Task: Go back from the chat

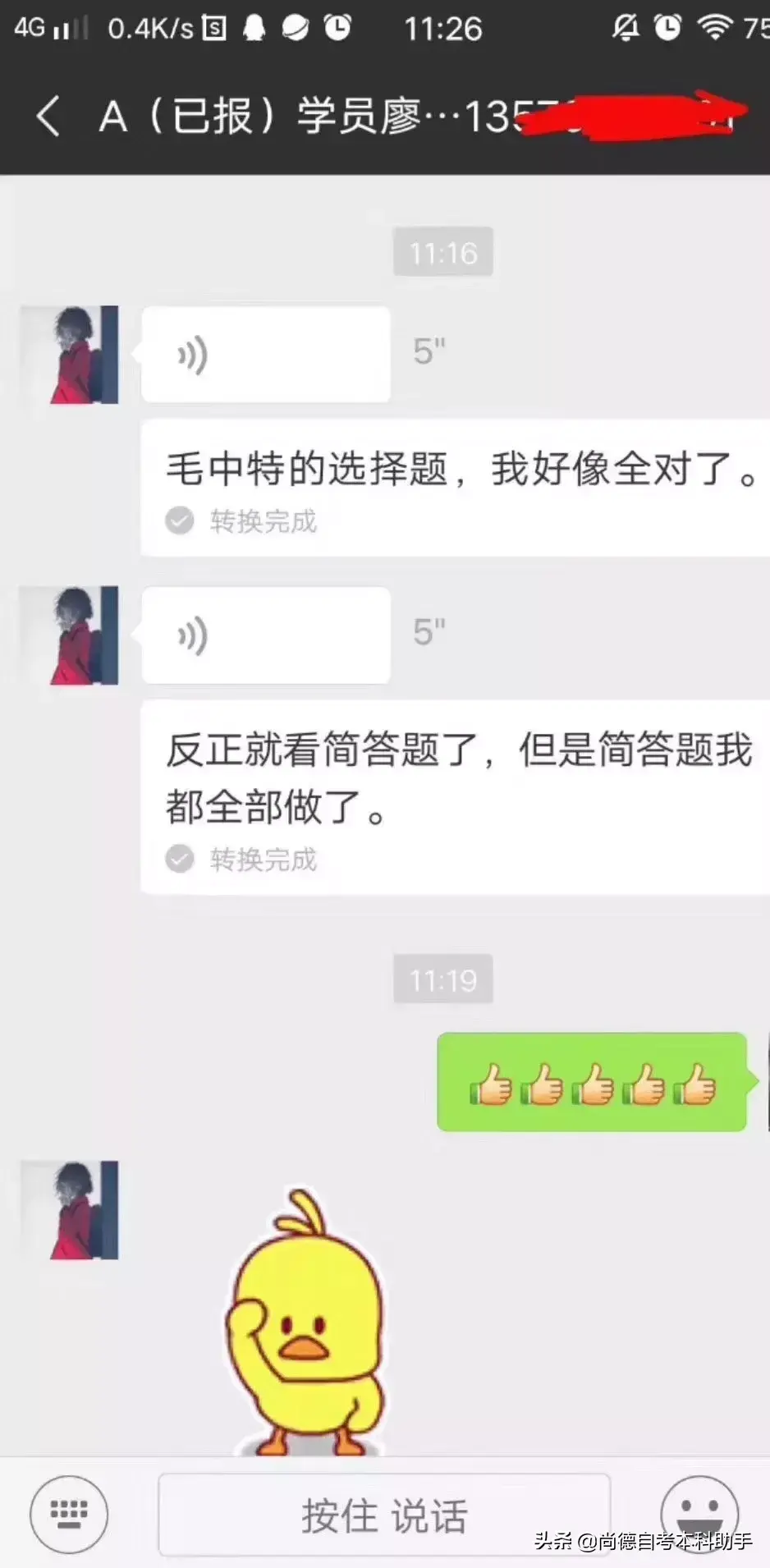Action: coord(48,116)
